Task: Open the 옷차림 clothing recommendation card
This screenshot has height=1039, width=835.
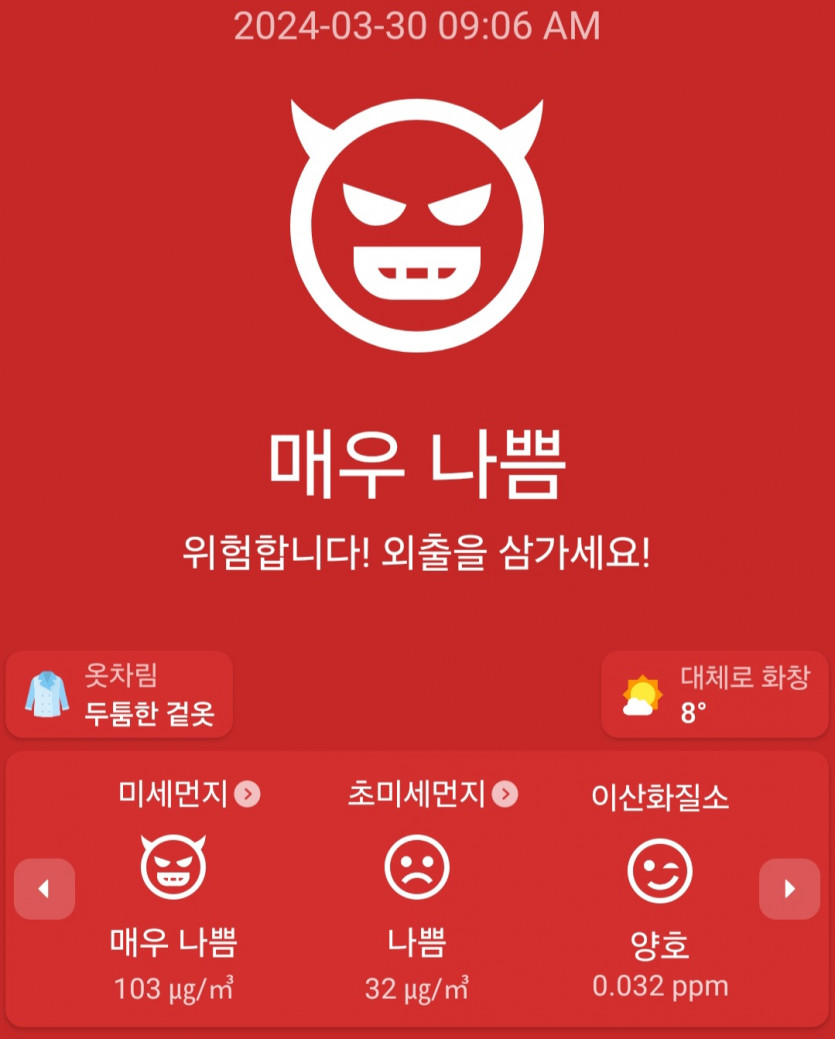Action: click(120, 694)
